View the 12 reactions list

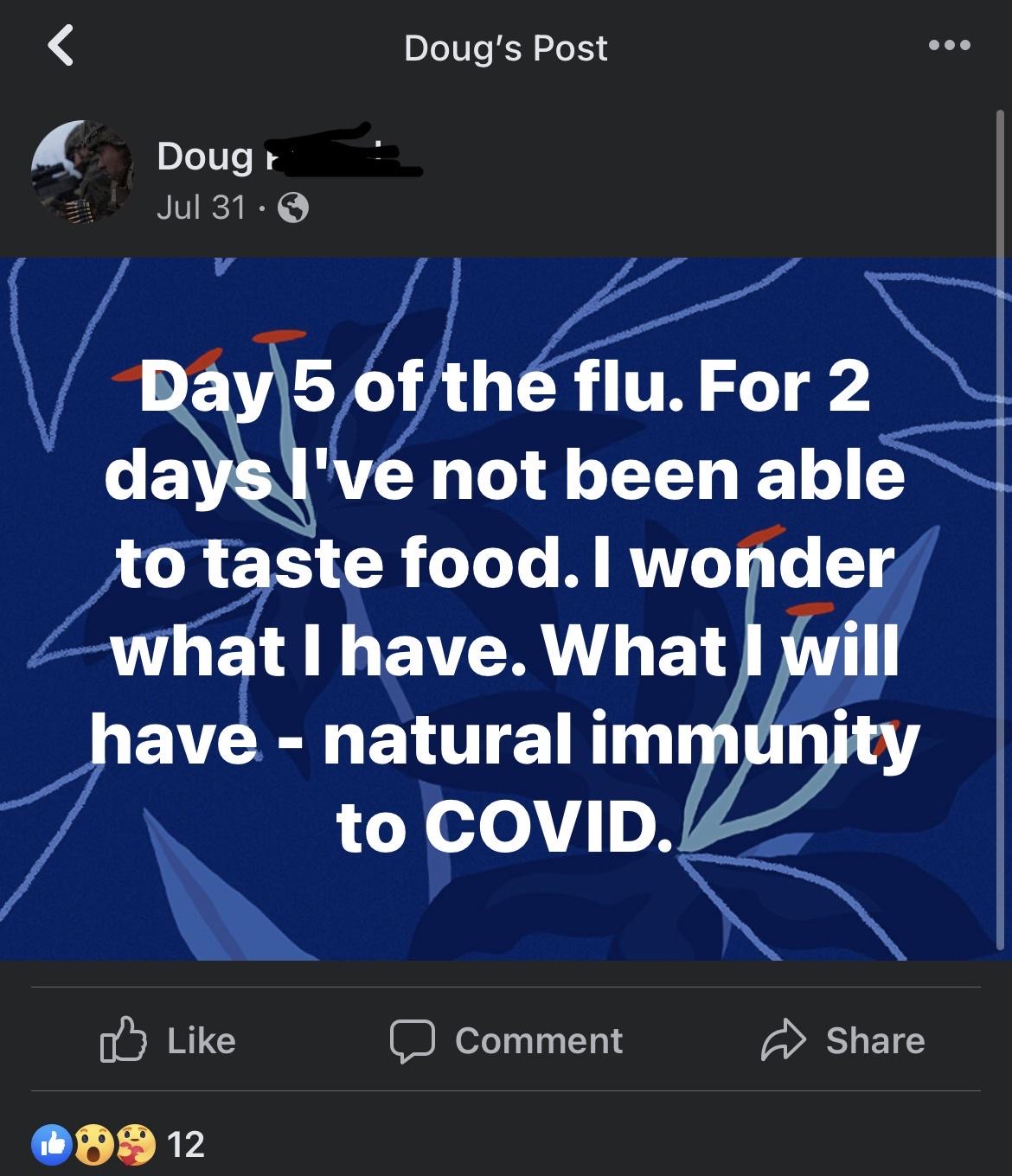(x=118, y=1144)
